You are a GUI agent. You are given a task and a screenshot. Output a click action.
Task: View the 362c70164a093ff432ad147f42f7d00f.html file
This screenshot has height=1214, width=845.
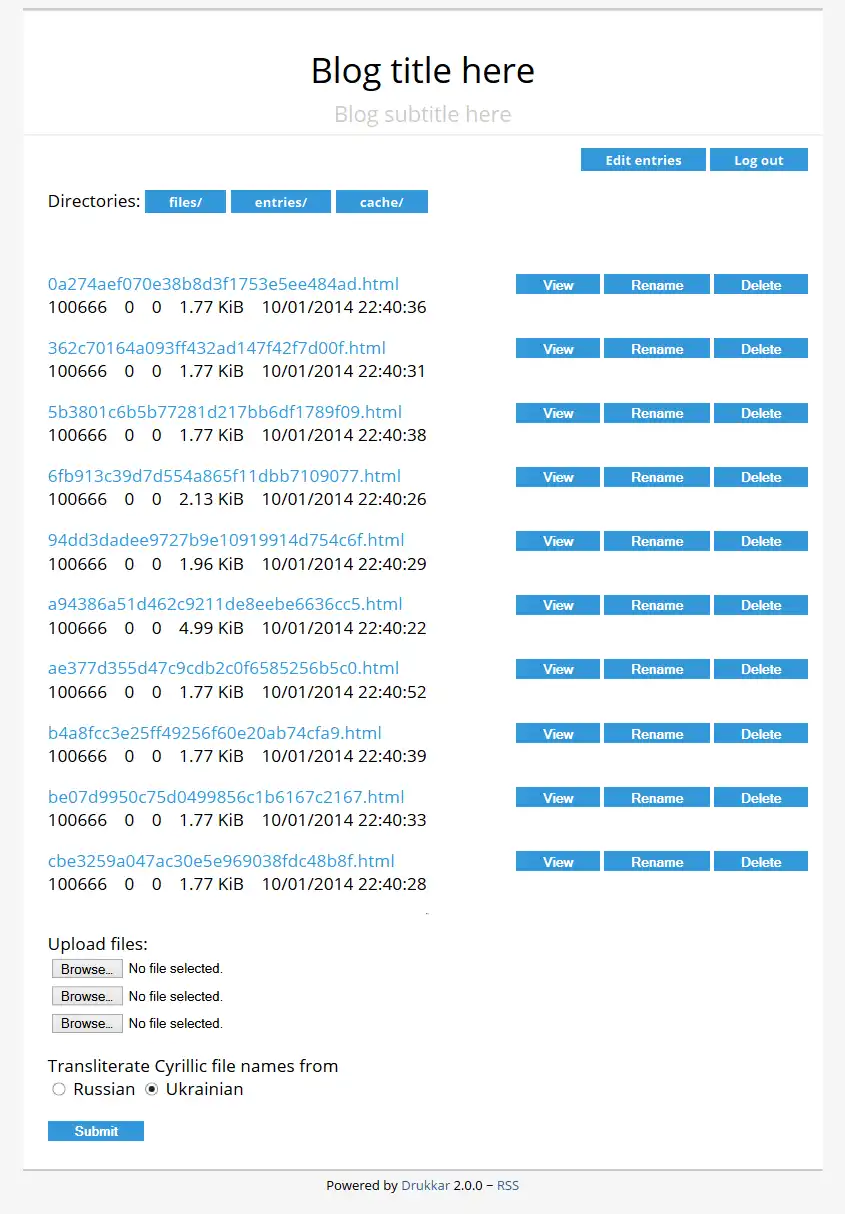click(x=557, y=349)
